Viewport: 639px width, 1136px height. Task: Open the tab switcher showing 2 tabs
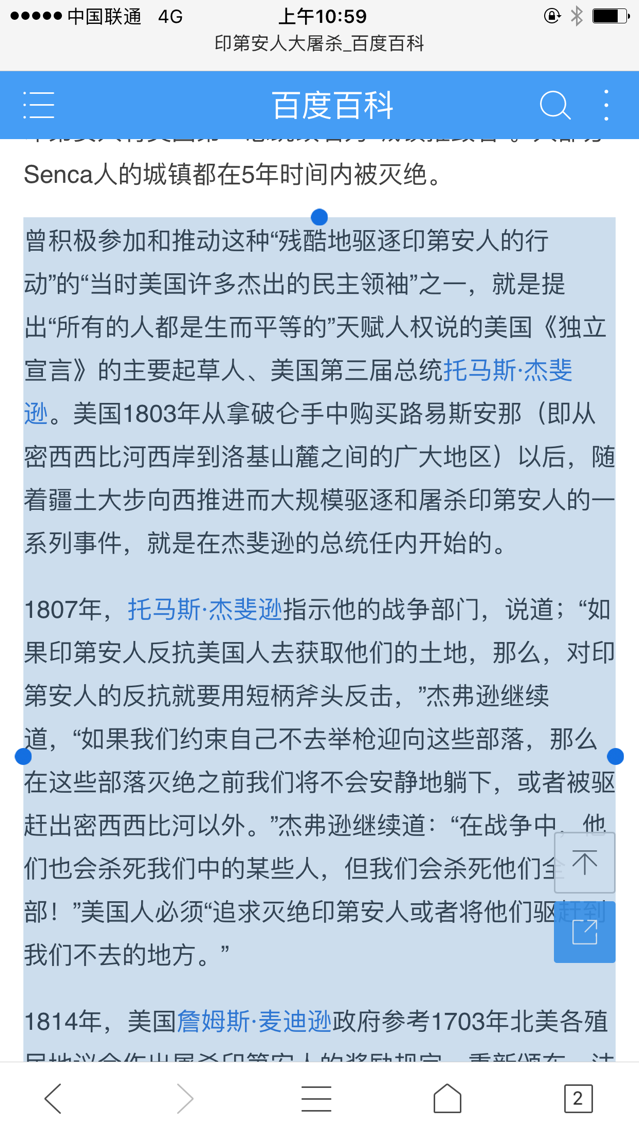(577, 1099)
